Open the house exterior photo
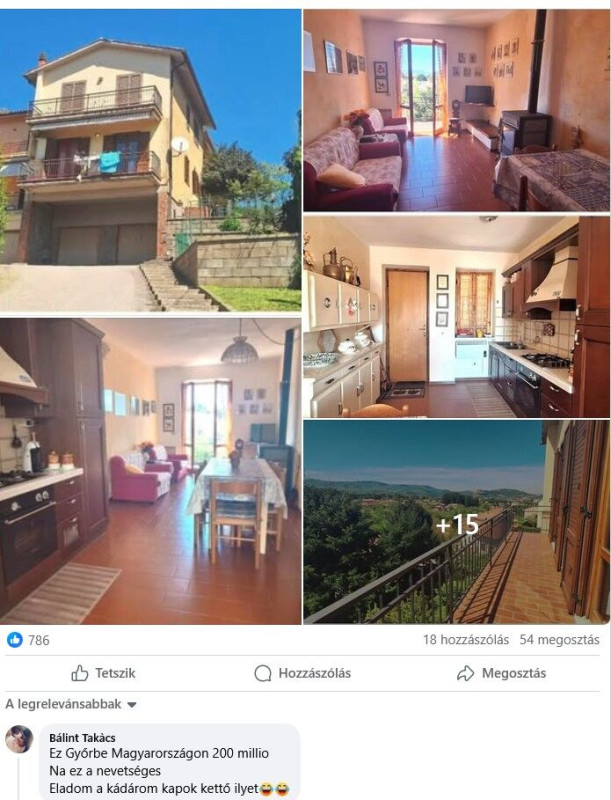Screen dimensions: 611x800 (150, 160)
